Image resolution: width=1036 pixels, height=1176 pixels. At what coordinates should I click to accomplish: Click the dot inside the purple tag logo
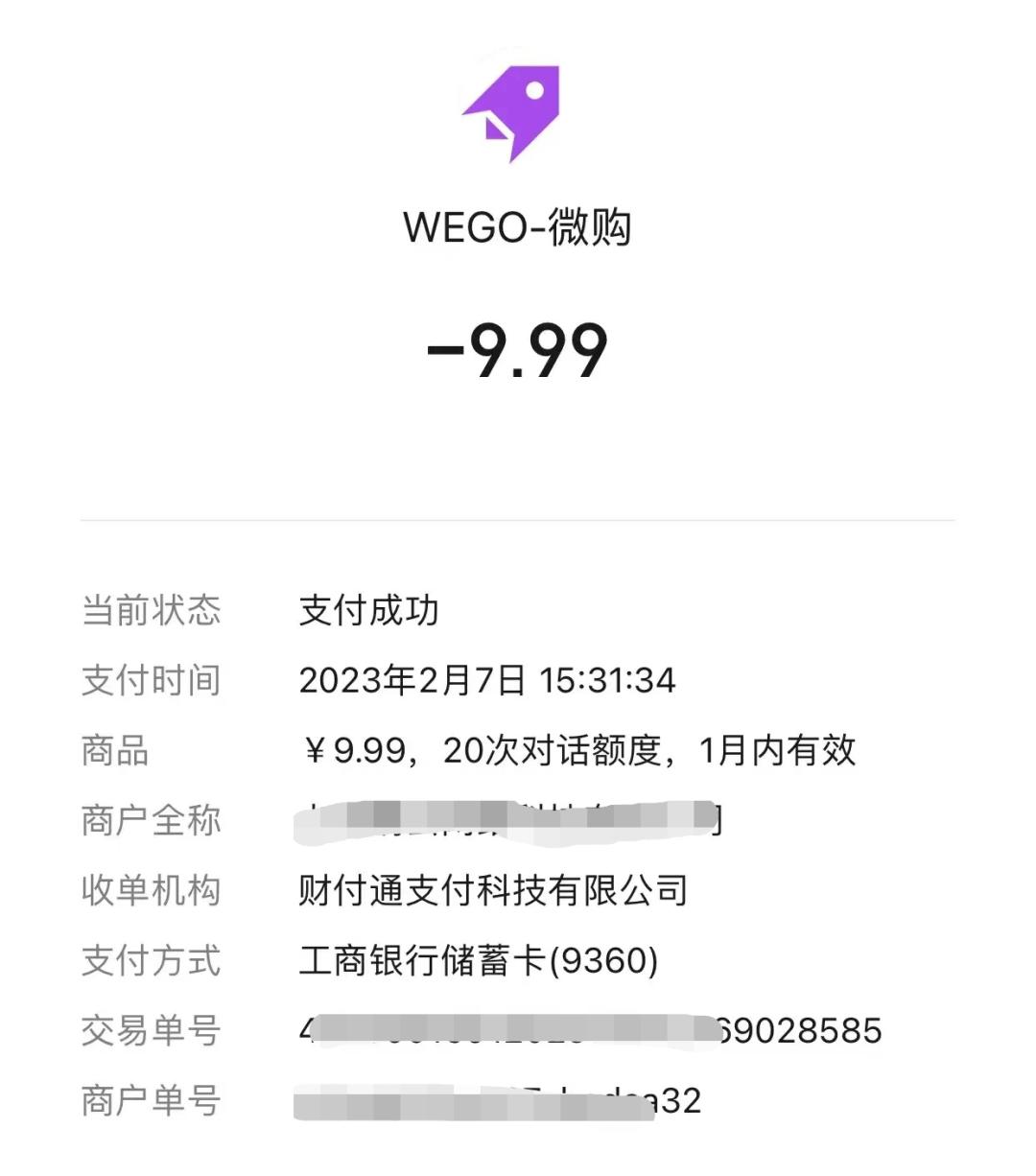tap(536, 89)
